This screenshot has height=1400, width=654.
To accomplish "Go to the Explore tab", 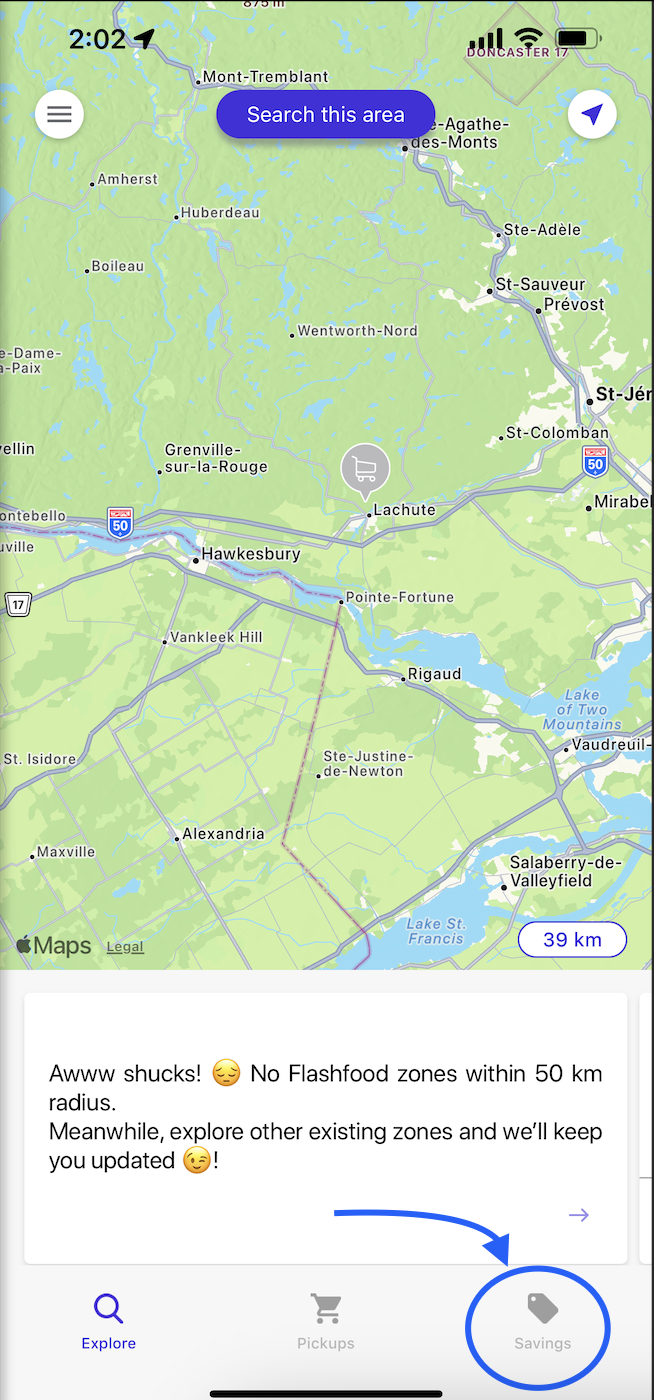I will [108, 1321].
